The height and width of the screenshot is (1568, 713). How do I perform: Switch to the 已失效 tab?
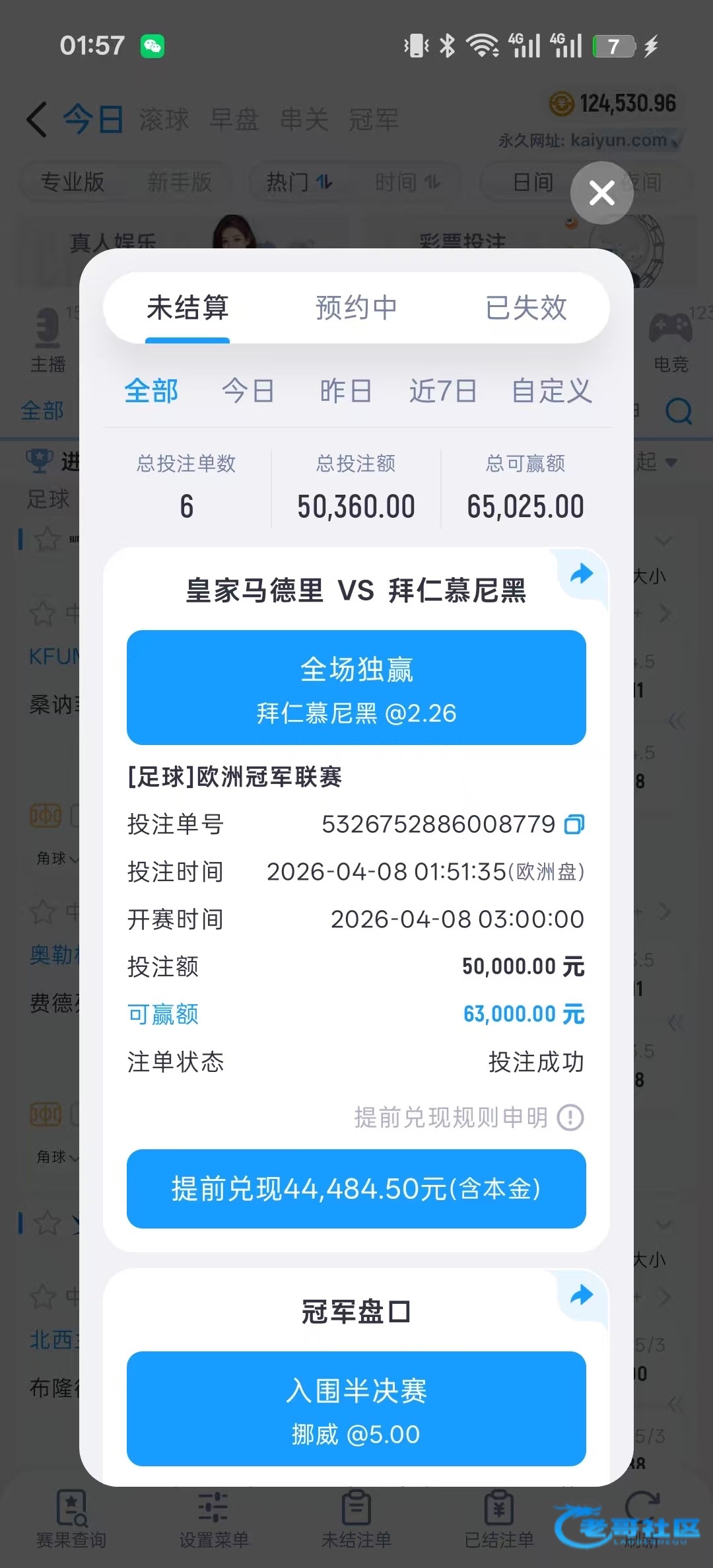coord(526,308)
